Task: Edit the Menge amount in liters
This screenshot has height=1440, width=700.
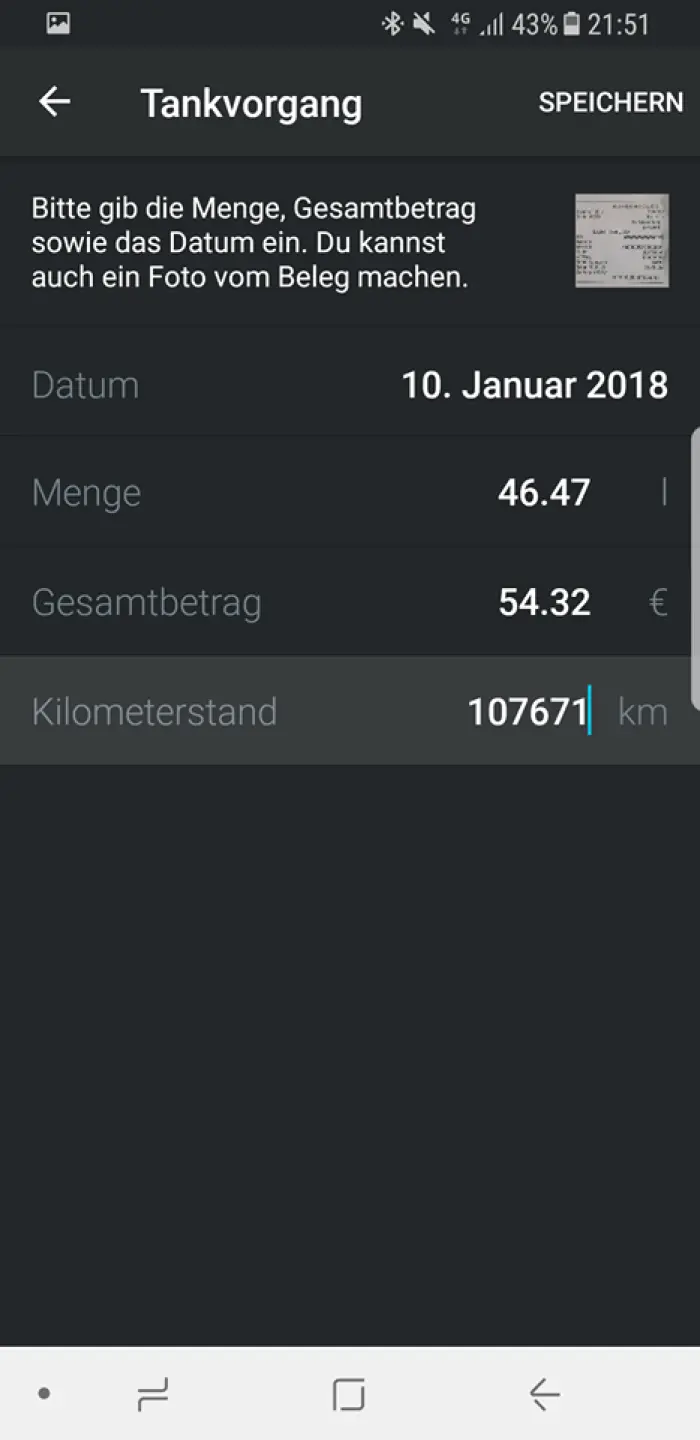Action: point(544,493)
